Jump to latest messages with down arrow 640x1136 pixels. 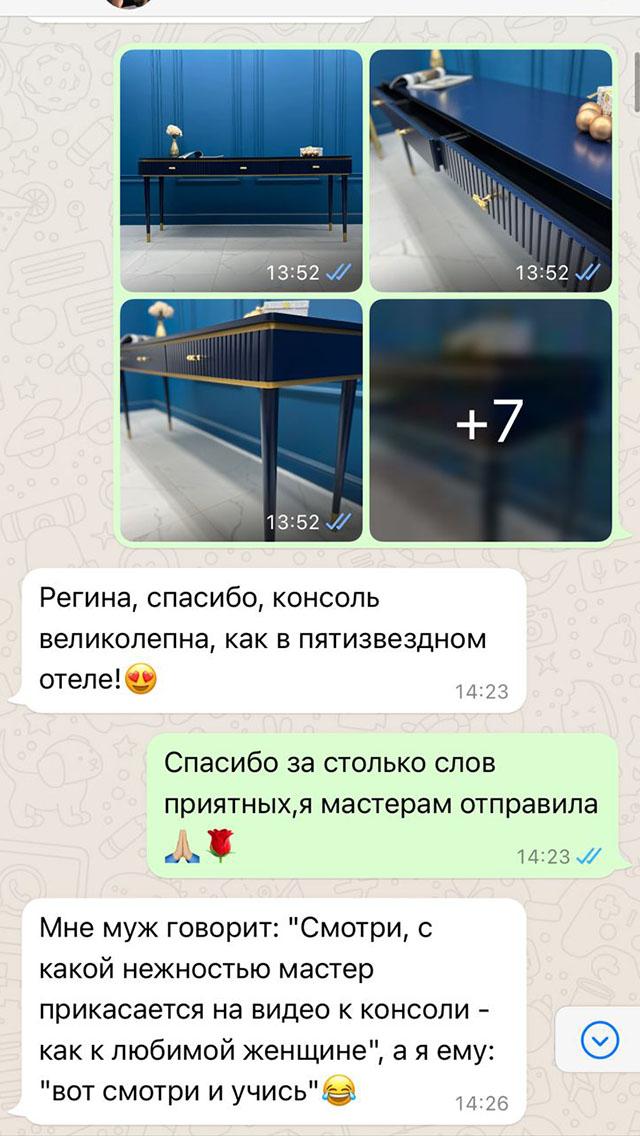point(600,1043)
